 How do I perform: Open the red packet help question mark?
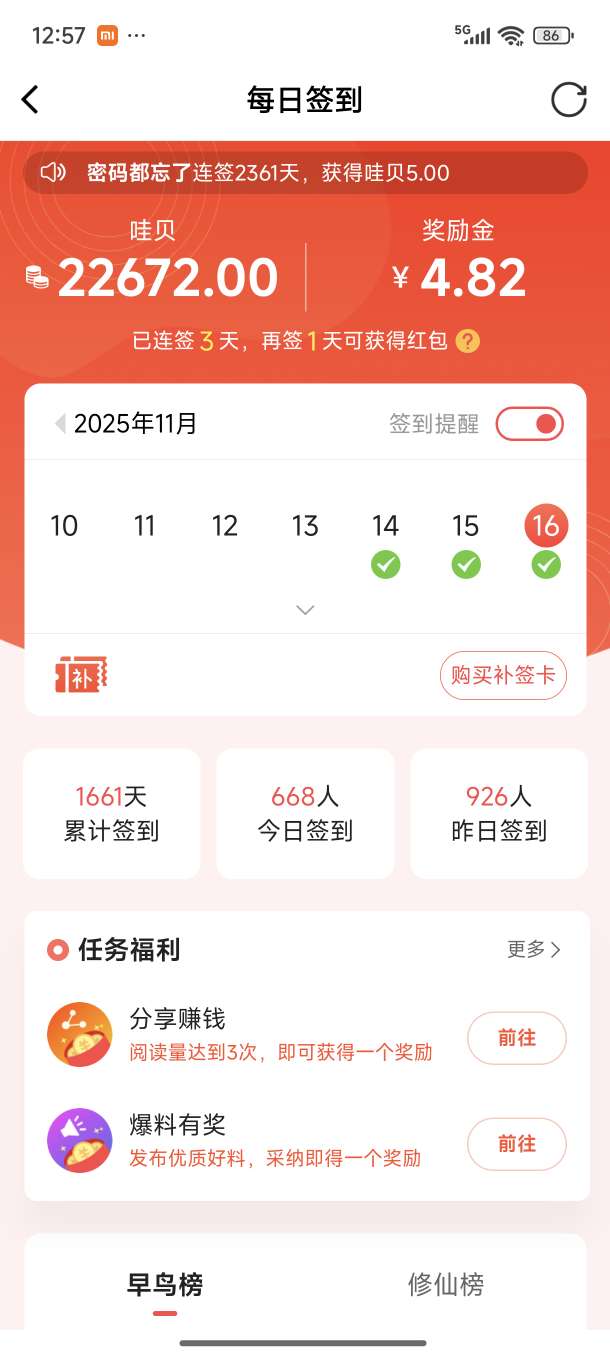467,341
